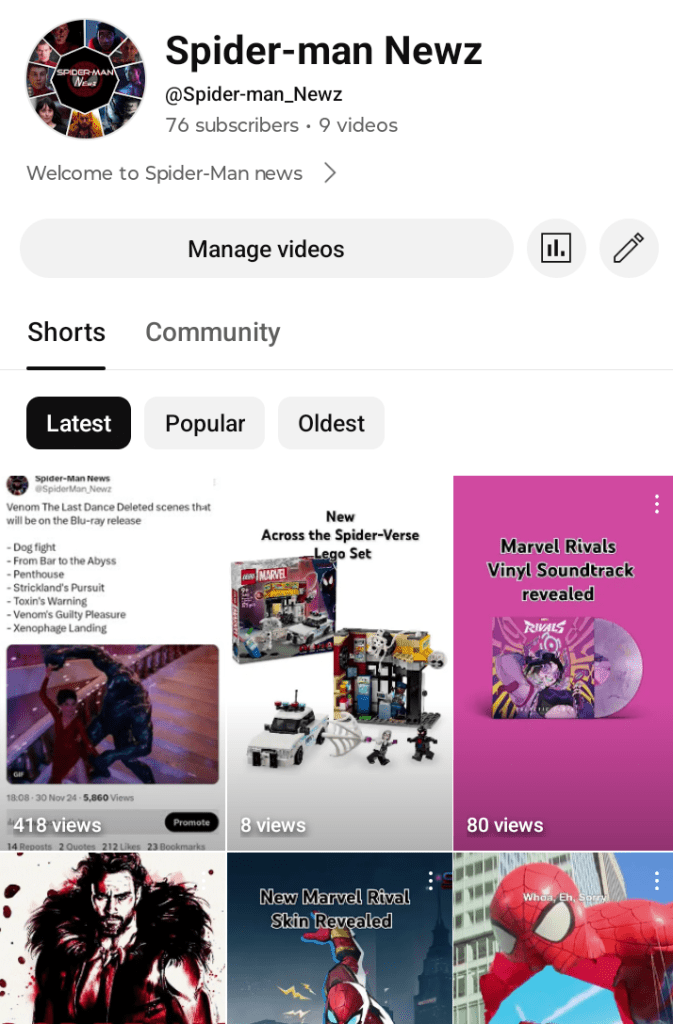
Task: Tap the Manage videos button
Action: [266, 249]
